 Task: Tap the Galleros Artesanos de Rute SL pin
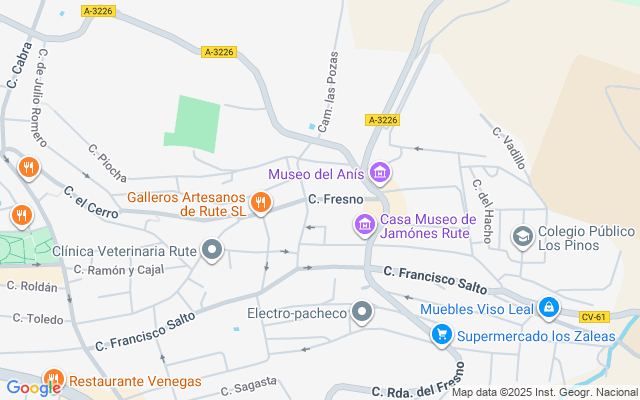[261, 202]
